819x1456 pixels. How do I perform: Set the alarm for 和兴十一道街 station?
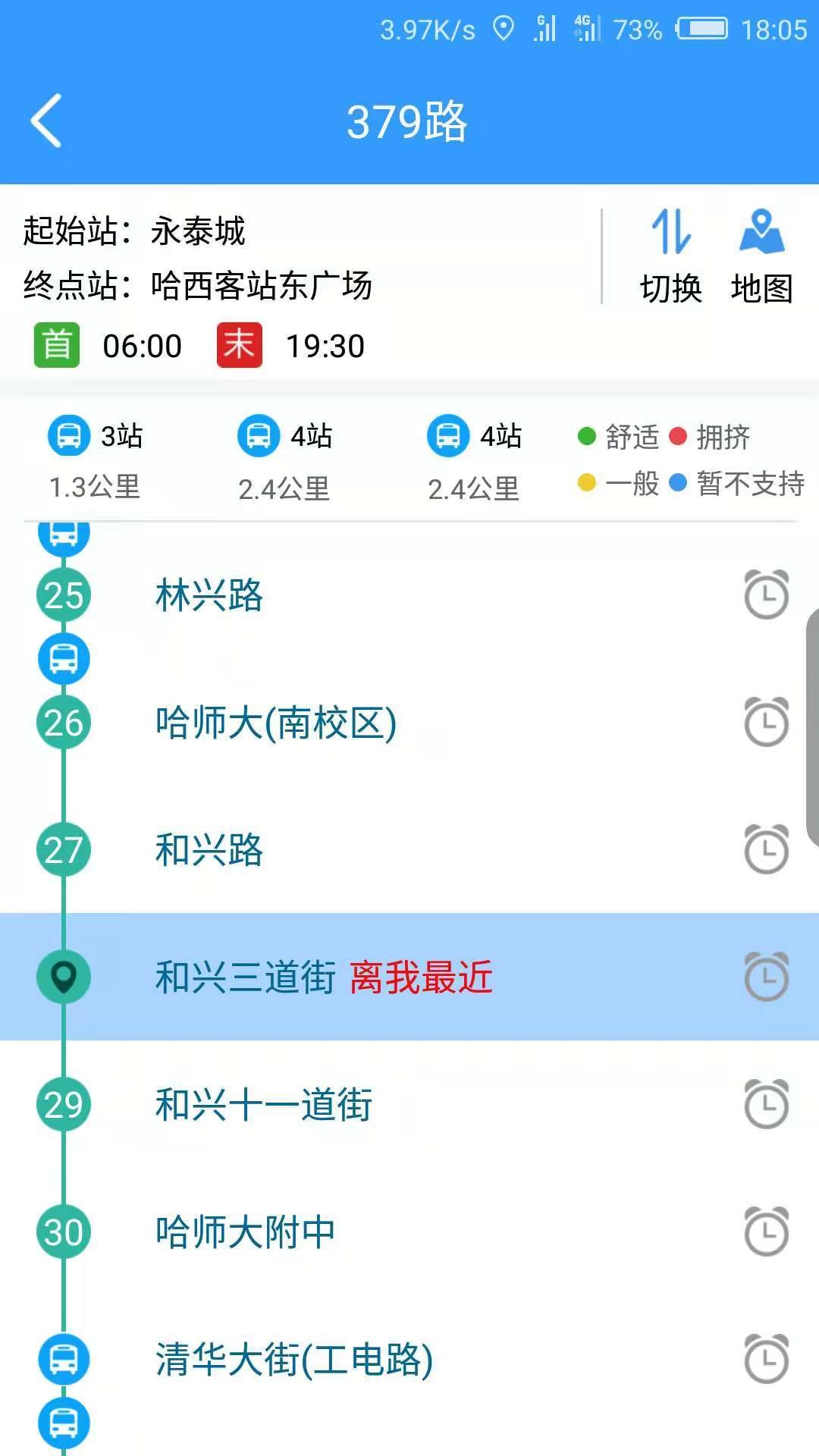pyautogui.click(x=766, y=1104)
